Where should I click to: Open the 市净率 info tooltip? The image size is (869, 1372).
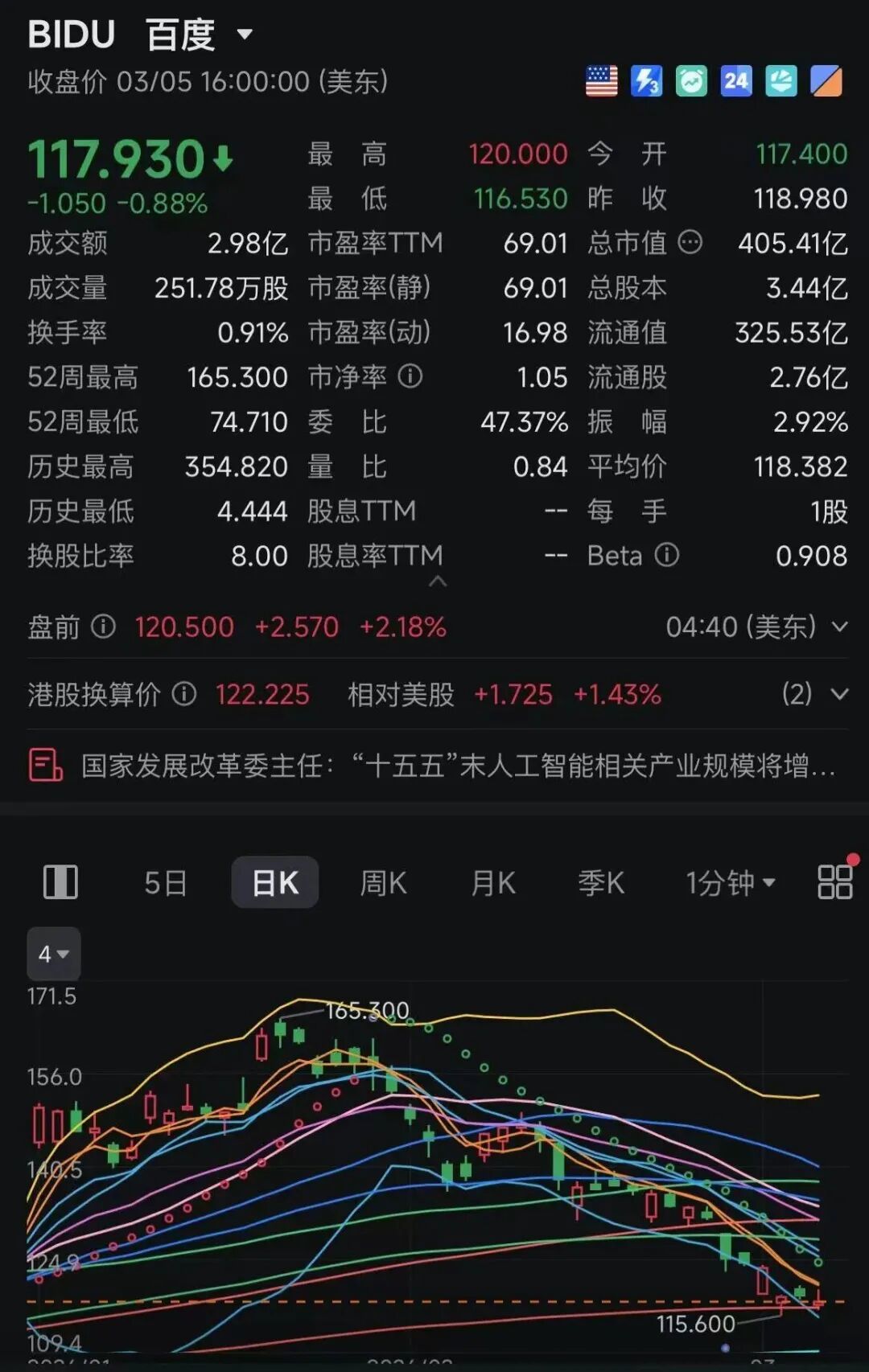(x=410, y=376)
